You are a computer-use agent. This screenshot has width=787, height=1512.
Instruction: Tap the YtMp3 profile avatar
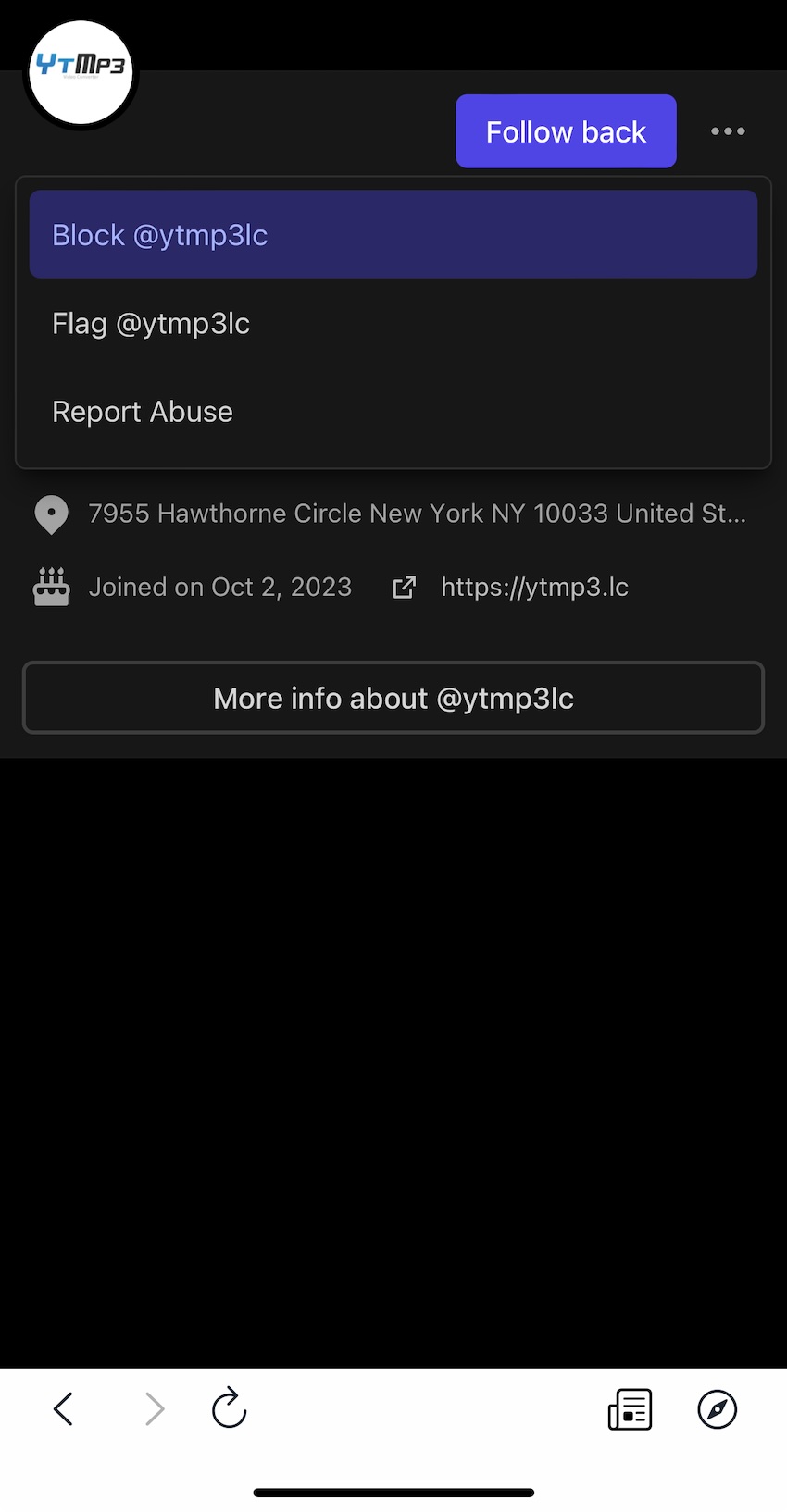pos(81,72)
